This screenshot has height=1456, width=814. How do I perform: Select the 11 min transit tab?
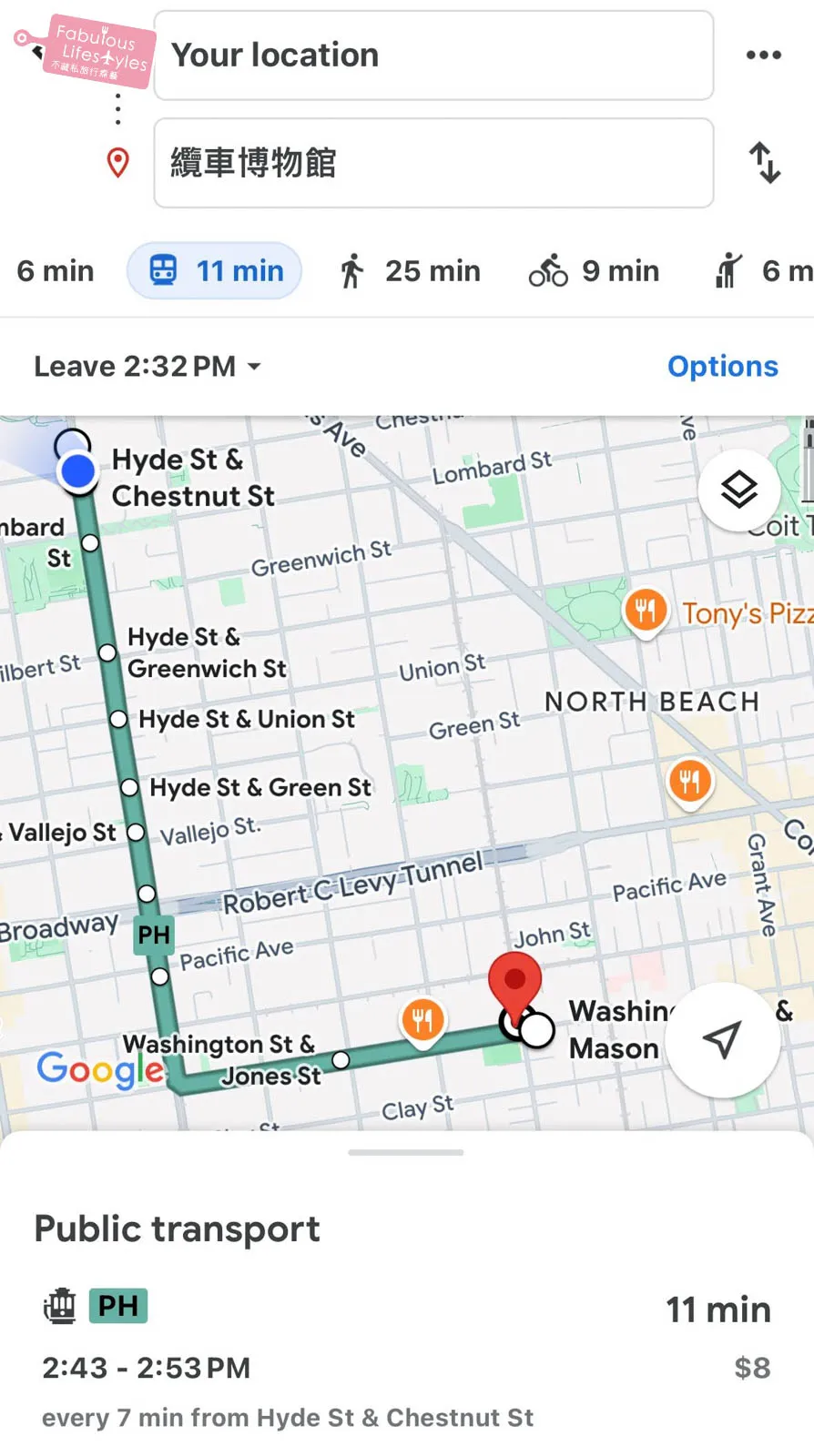(215, 271)
